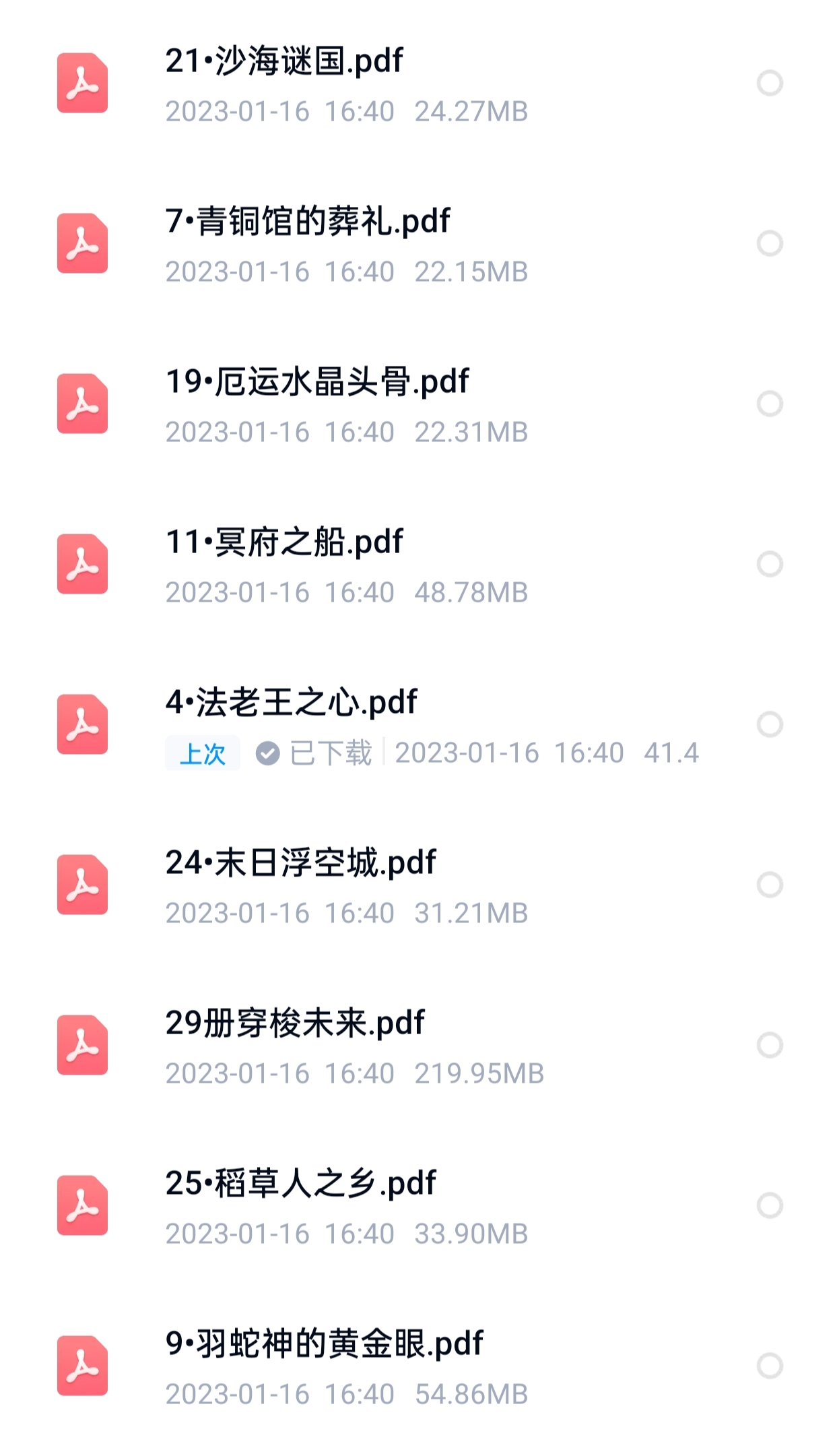The height and width of the screenshot is (1456, 835).
Task: Select 11•冥府之船.pdf with its circle
Action: coord(770,564)
